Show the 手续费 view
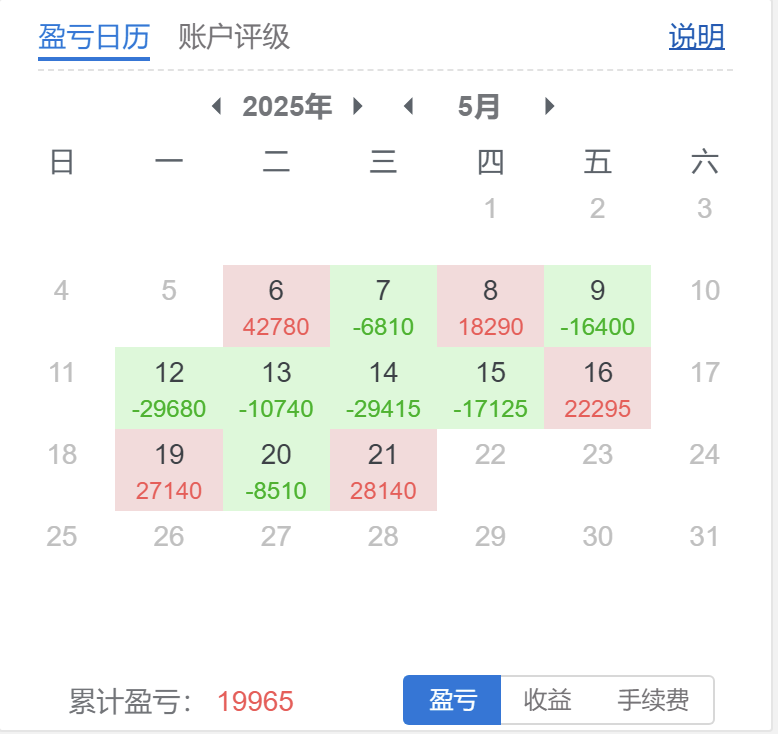Viewport: 778px width, 734px height. (x=653, y=700)
